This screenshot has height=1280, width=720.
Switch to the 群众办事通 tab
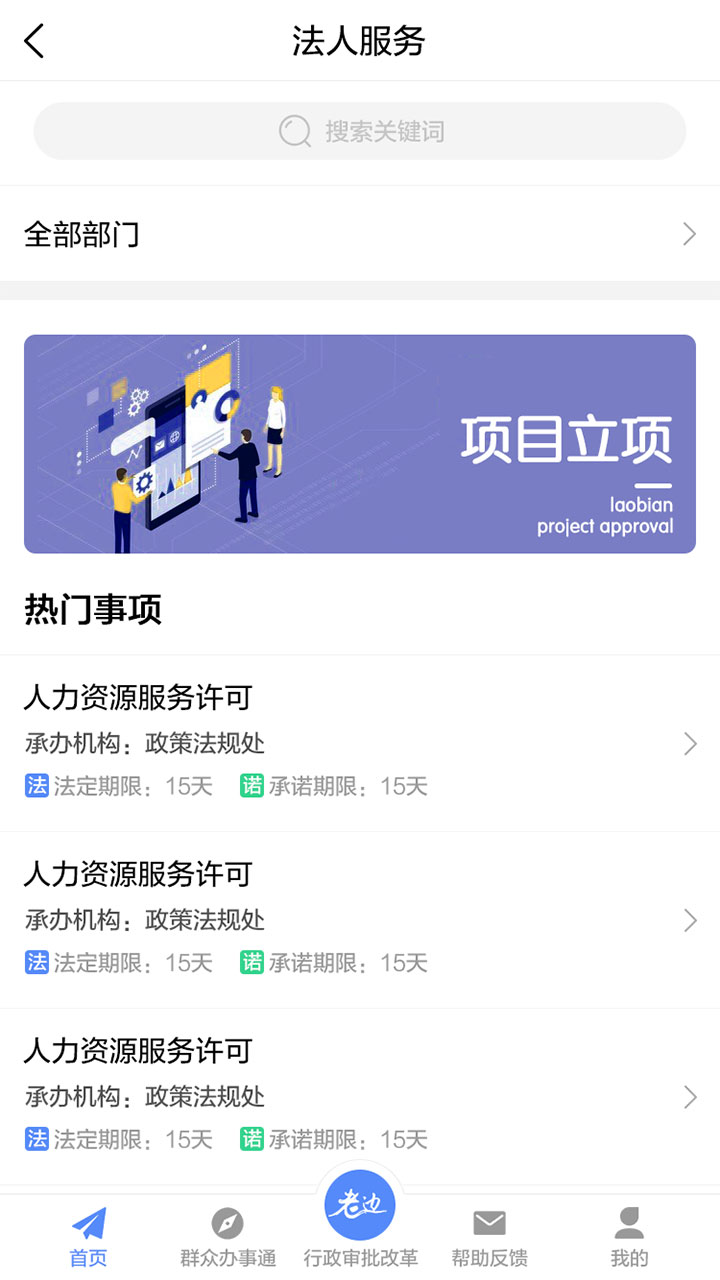coord(228,1237)
